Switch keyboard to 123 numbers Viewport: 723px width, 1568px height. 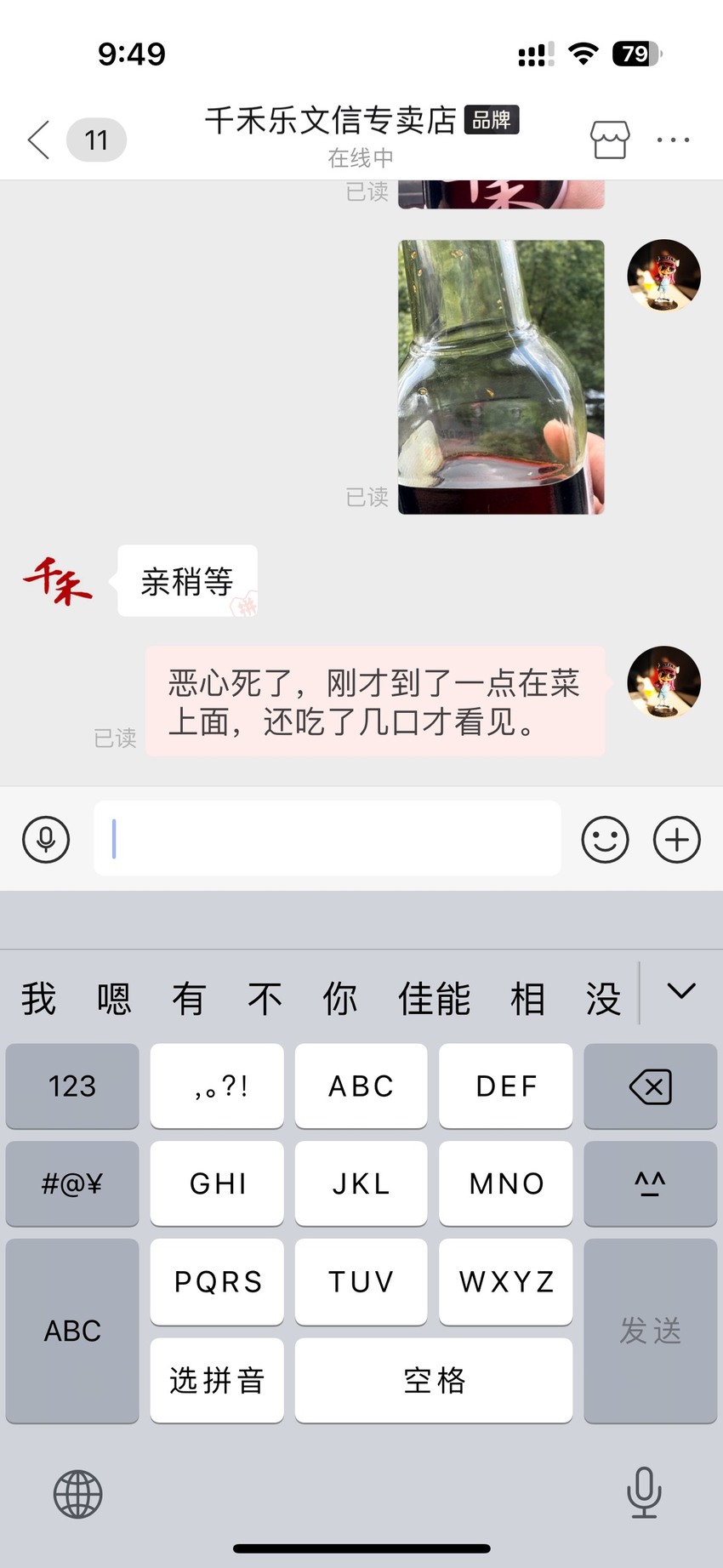coord(72,1086)
